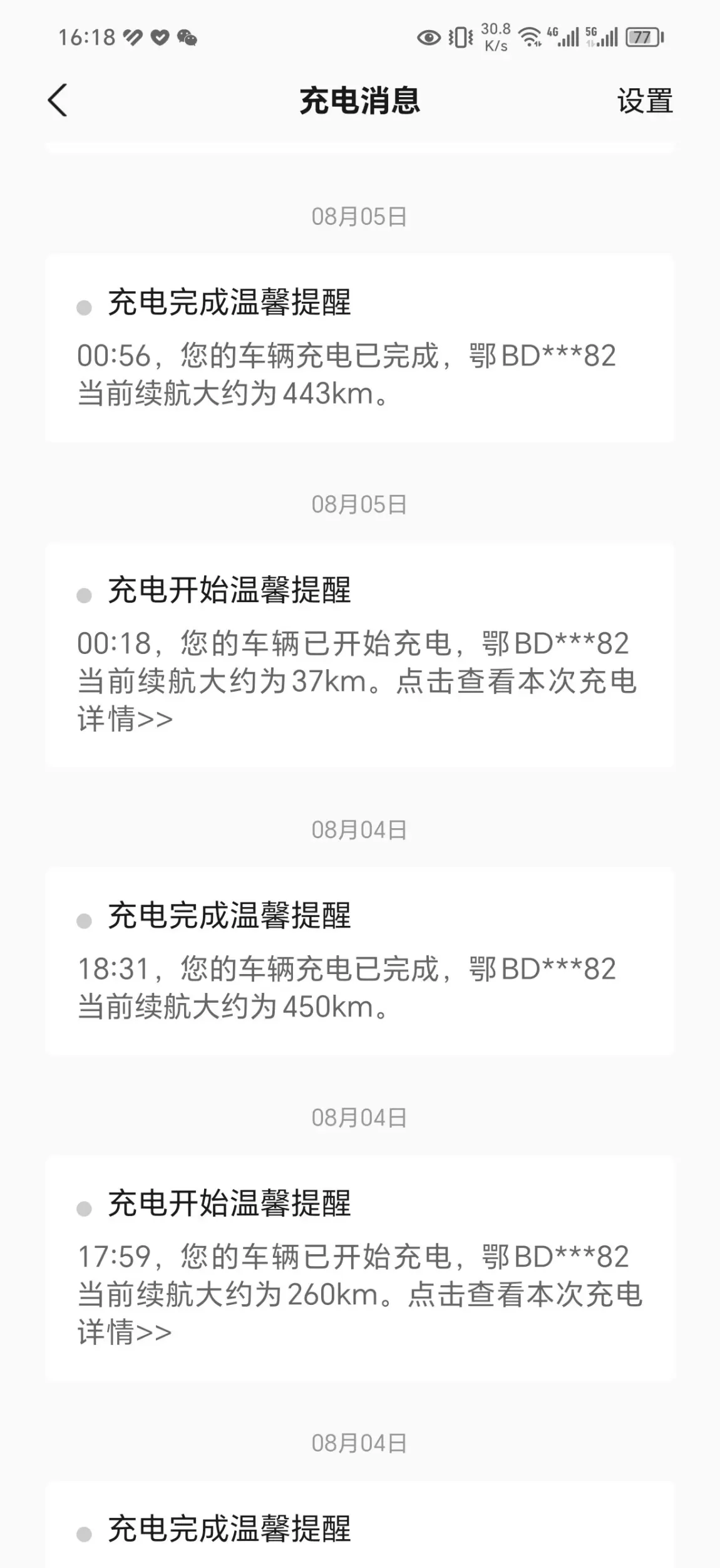
Task: Open 设置 in the top bar
Action: click(x=645, y=100)
